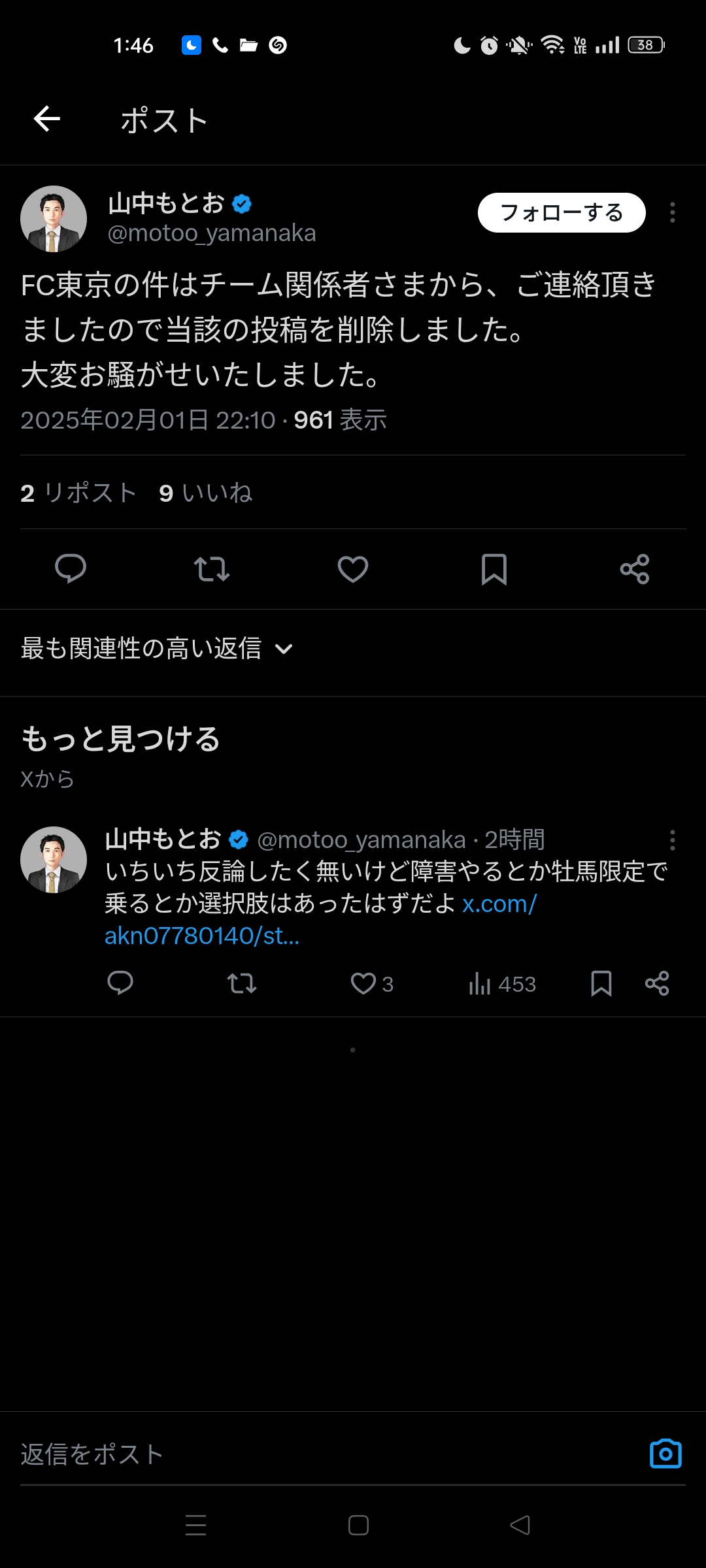Reply to the いちいち反論したく無い post
Screen dimensions: 706x1568
120,983
